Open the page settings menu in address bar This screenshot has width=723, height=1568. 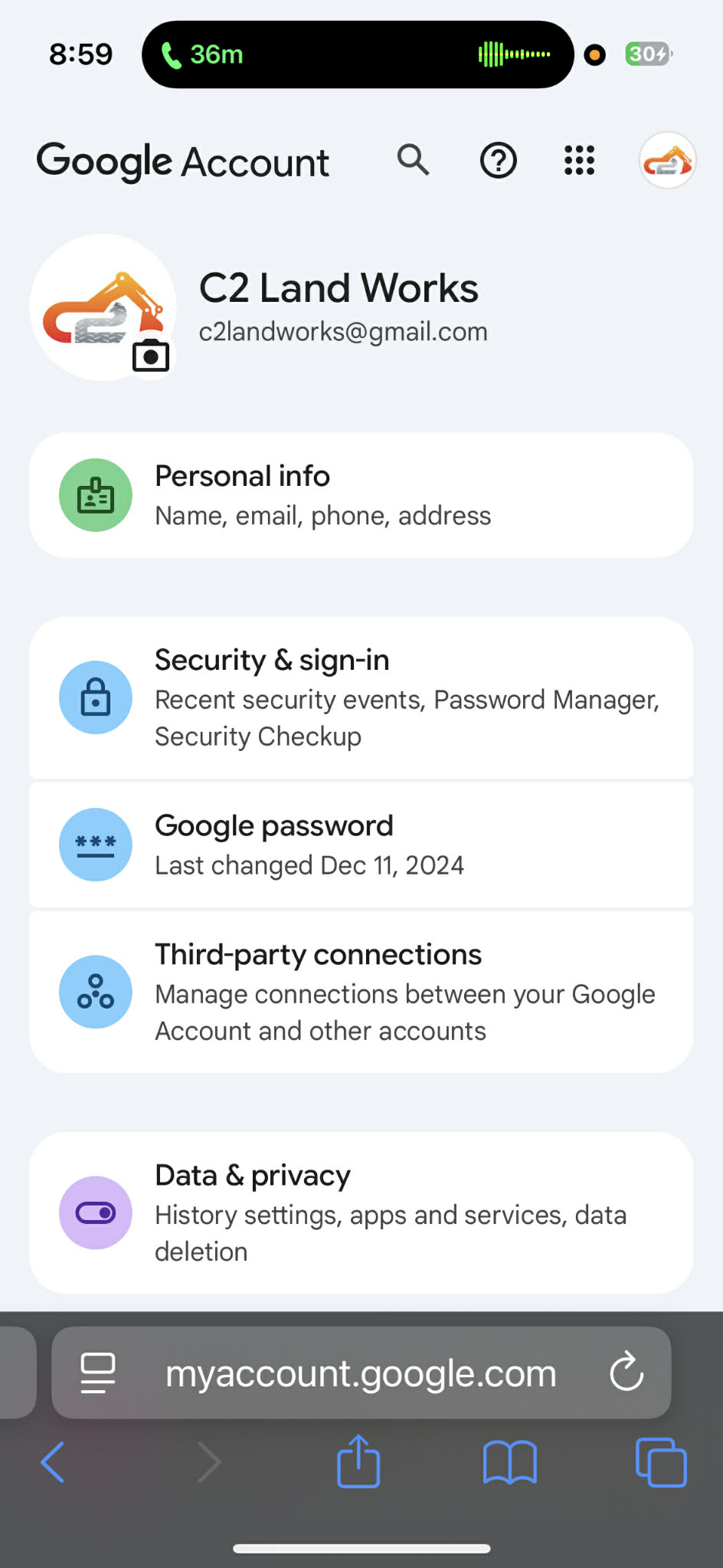click(x=97, y=1373)
